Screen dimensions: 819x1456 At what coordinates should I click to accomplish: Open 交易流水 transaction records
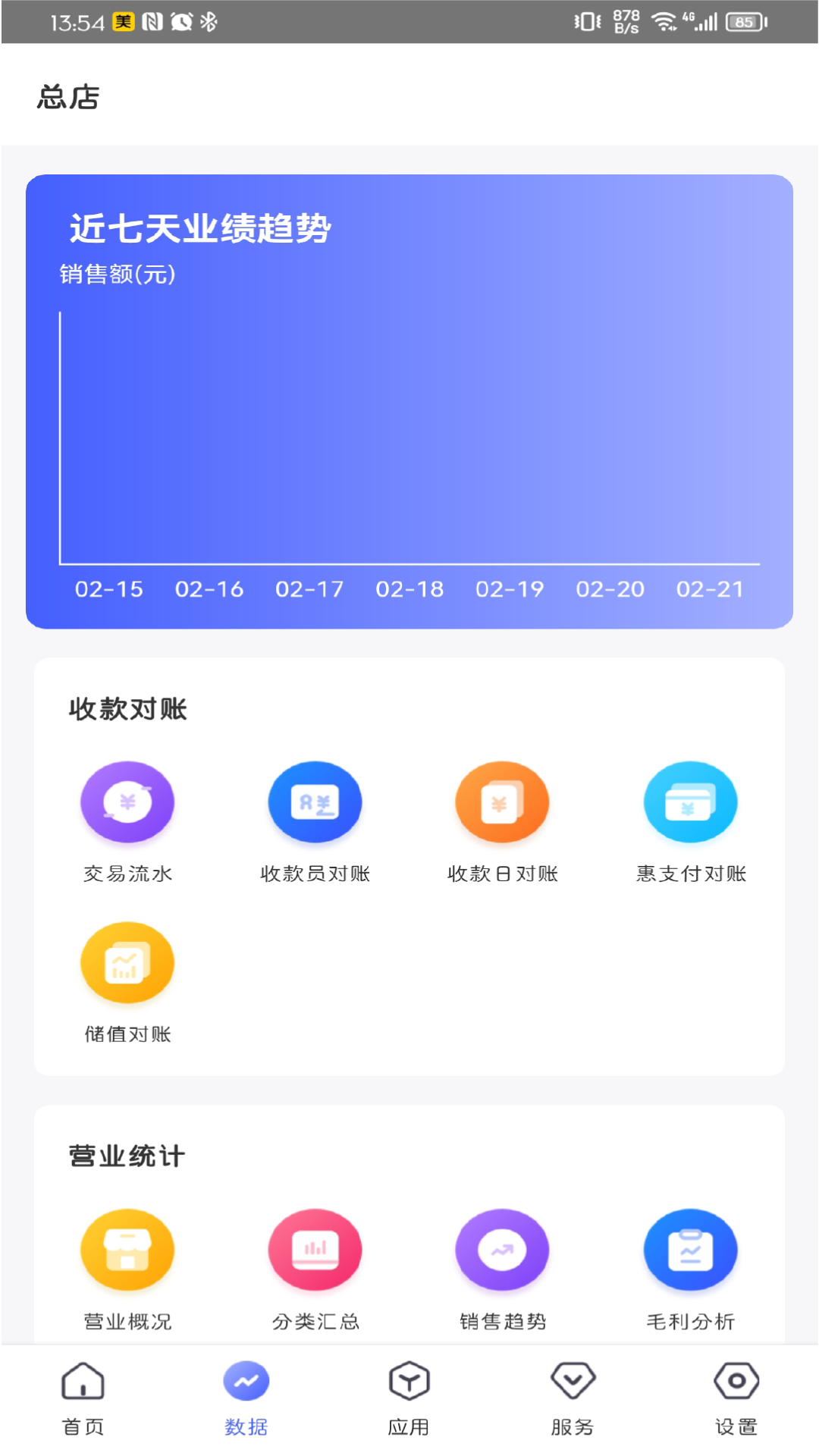point(127,802)
